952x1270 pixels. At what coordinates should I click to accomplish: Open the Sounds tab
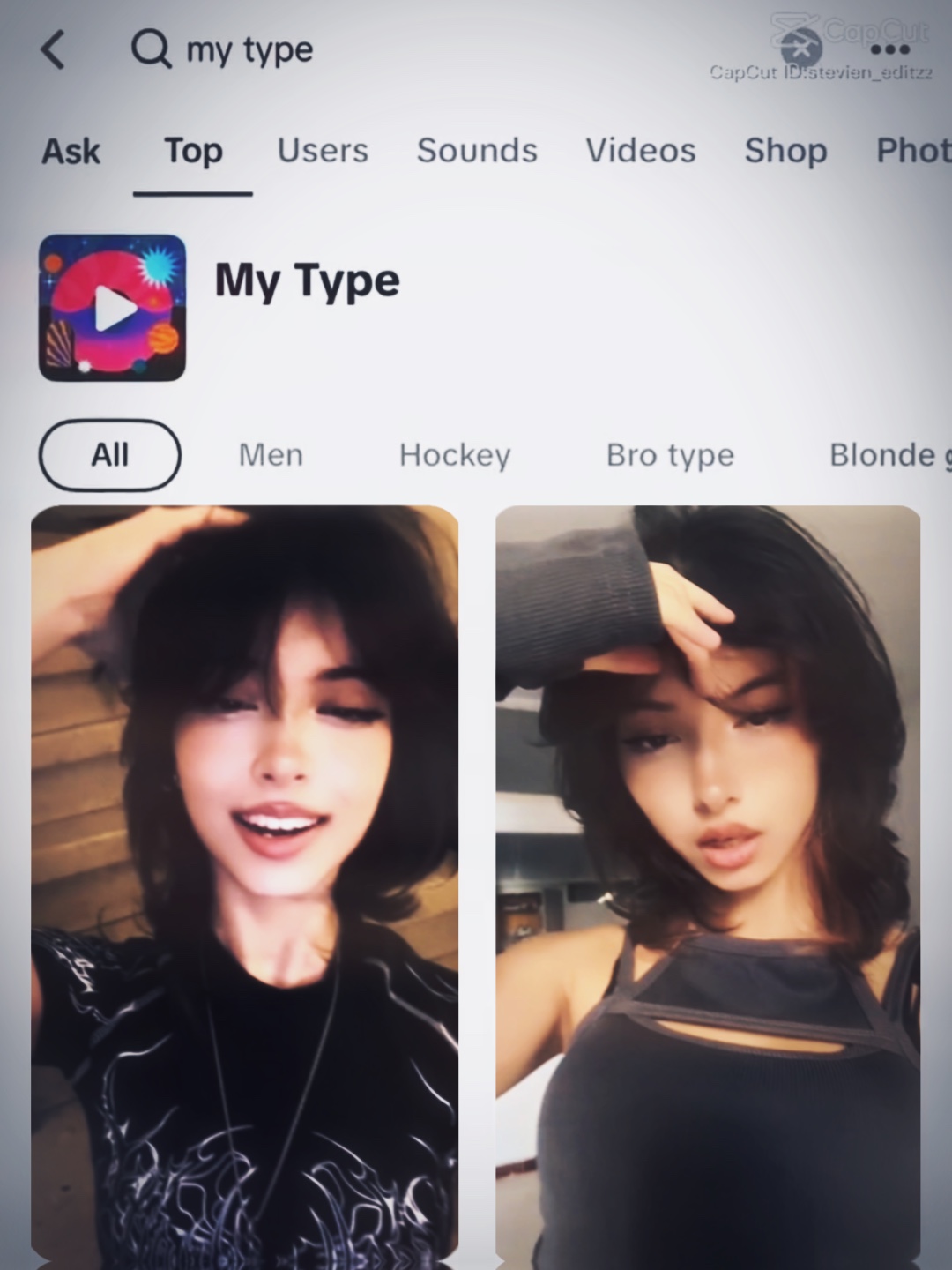pyautogui.click(x=477, y=150)
